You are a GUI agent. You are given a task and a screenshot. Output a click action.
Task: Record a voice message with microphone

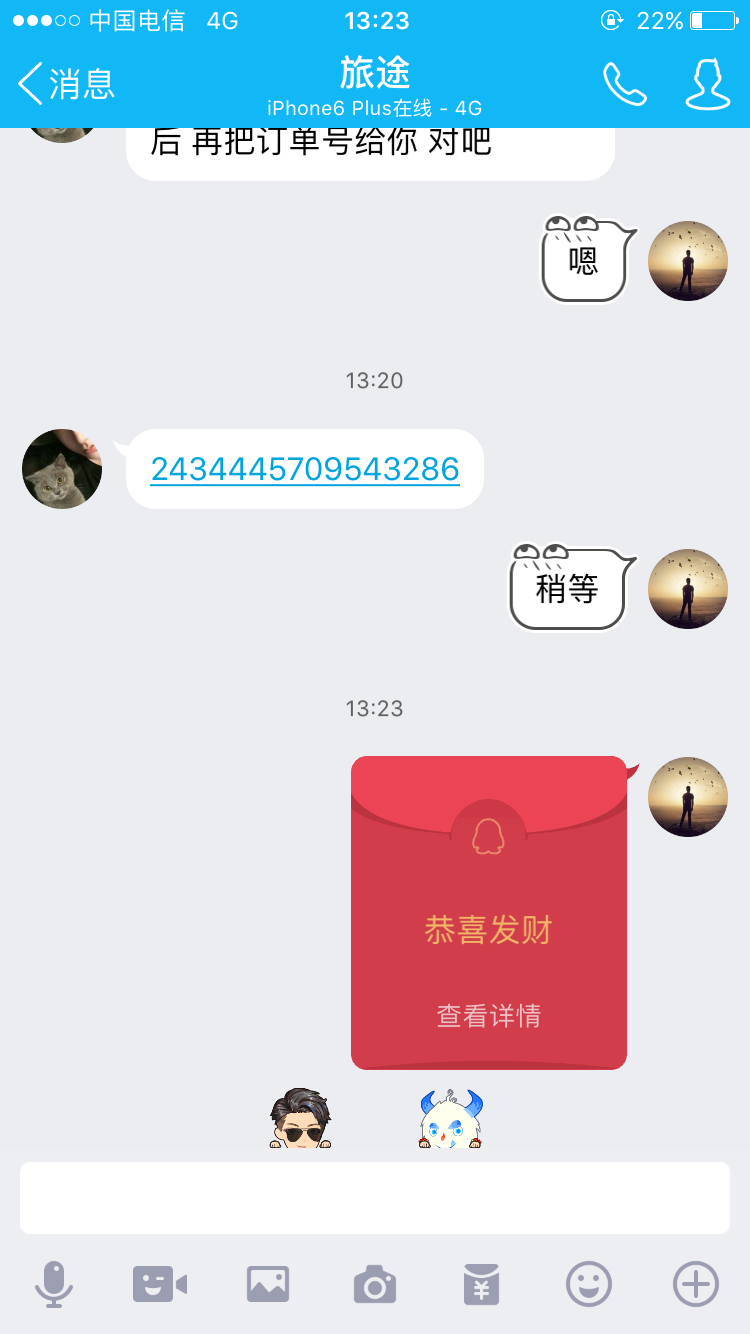pyautogui.click(x=54, y=1284)
